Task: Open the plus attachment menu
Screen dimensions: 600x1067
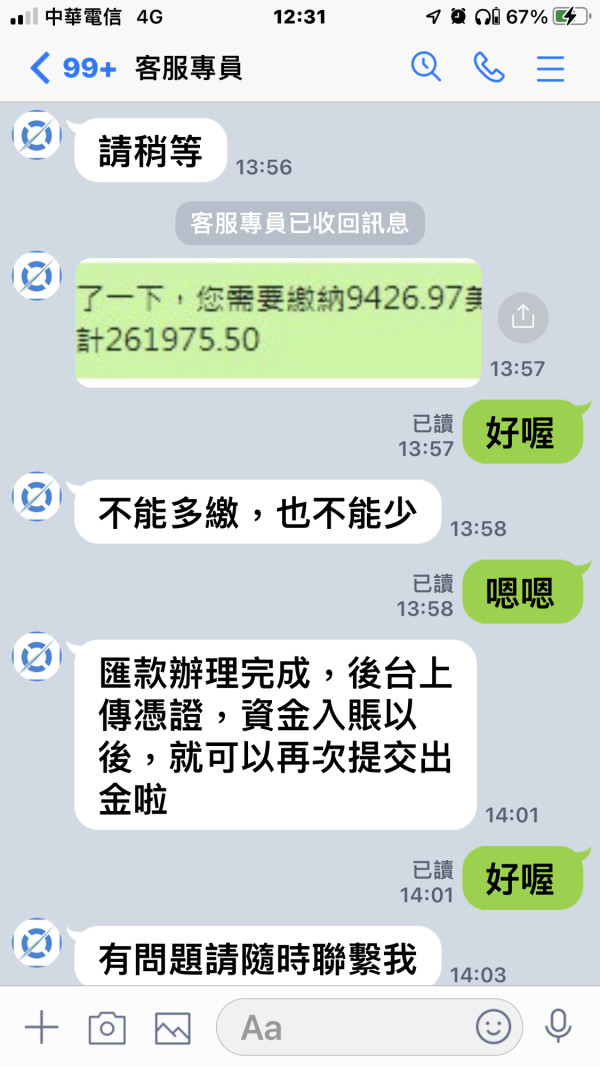Action: pos(42,1026)
